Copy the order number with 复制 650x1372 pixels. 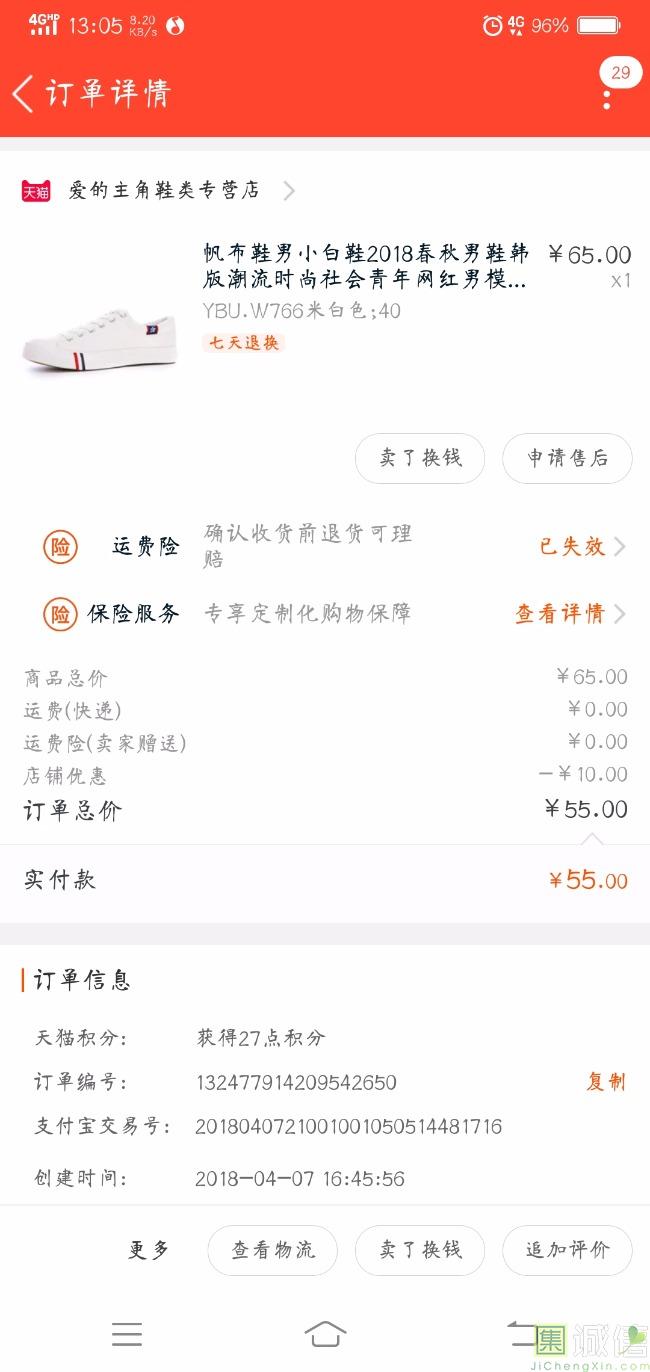click(x=605, y=1081)
